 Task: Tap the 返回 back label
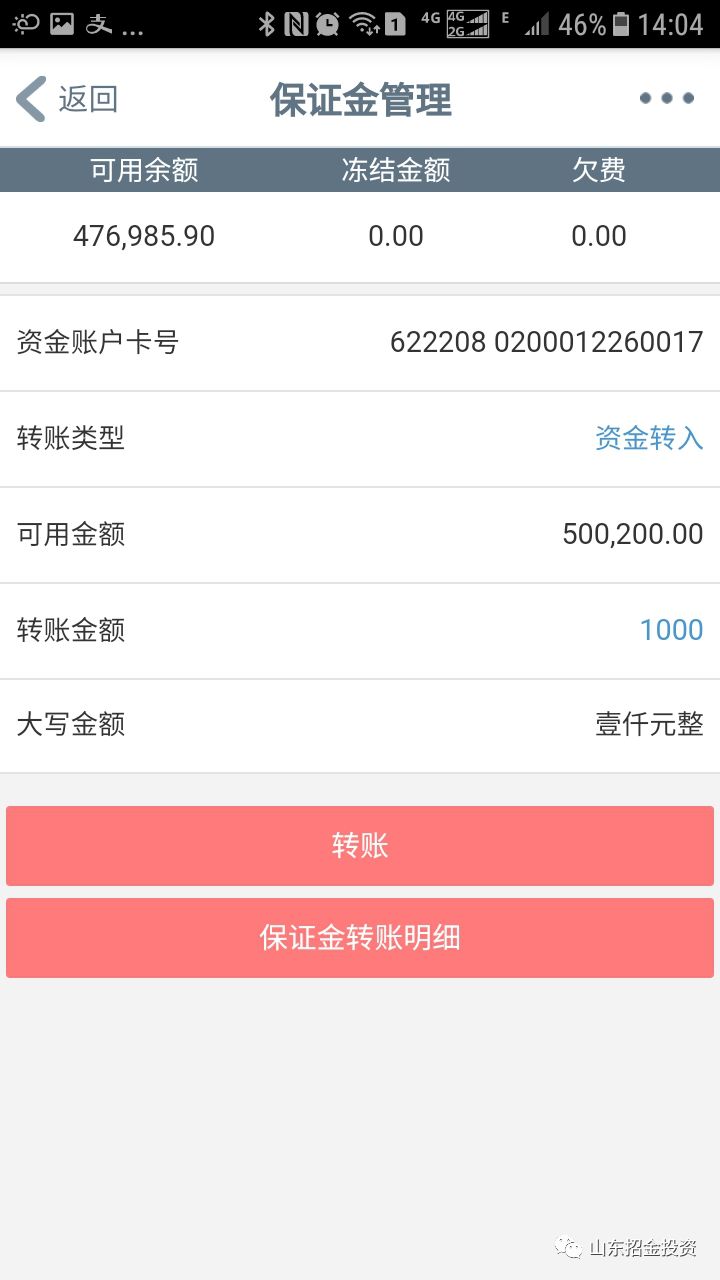coord(86,98)
